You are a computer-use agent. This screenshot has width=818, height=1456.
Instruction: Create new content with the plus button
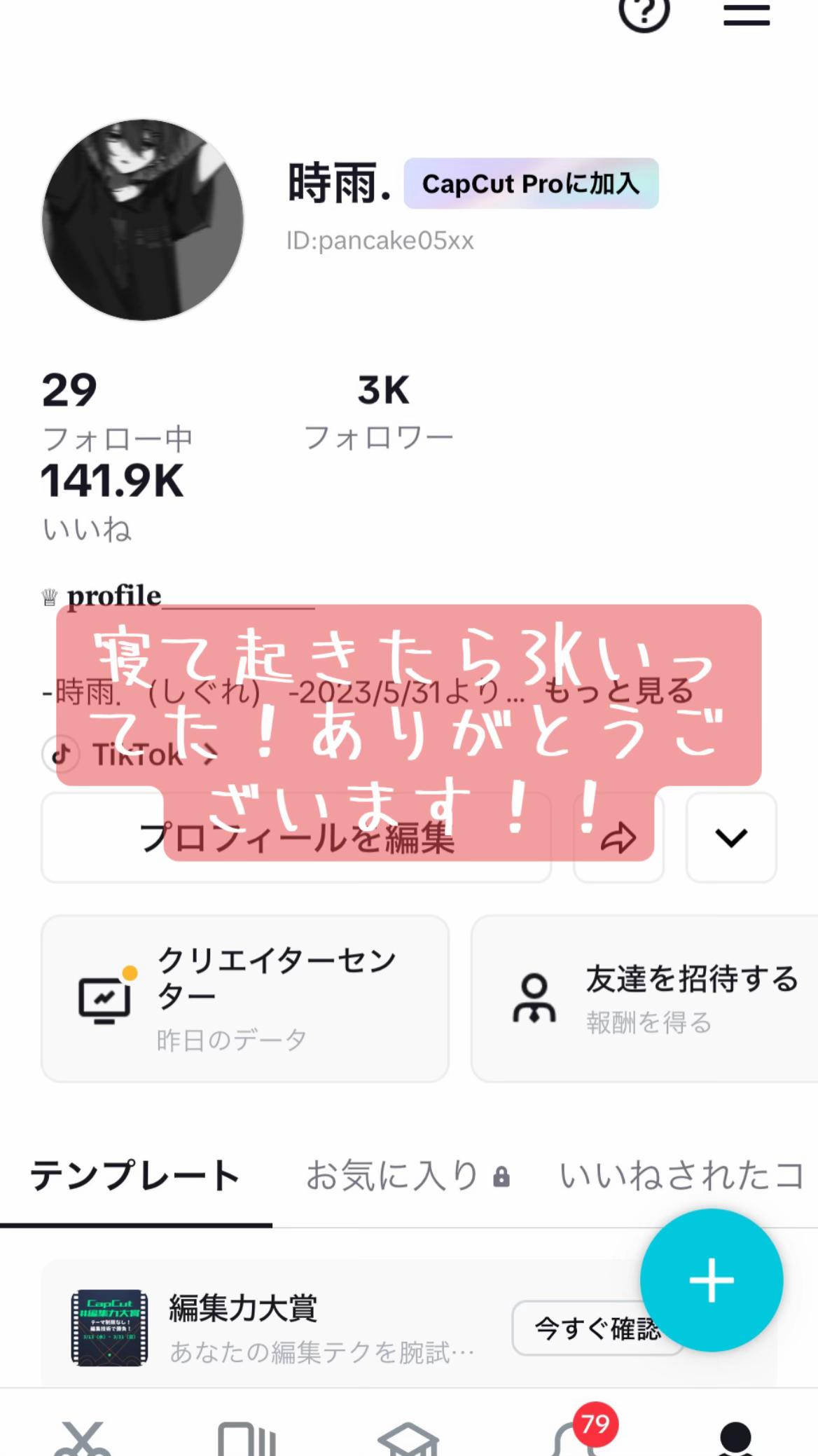pos(711,1279)
